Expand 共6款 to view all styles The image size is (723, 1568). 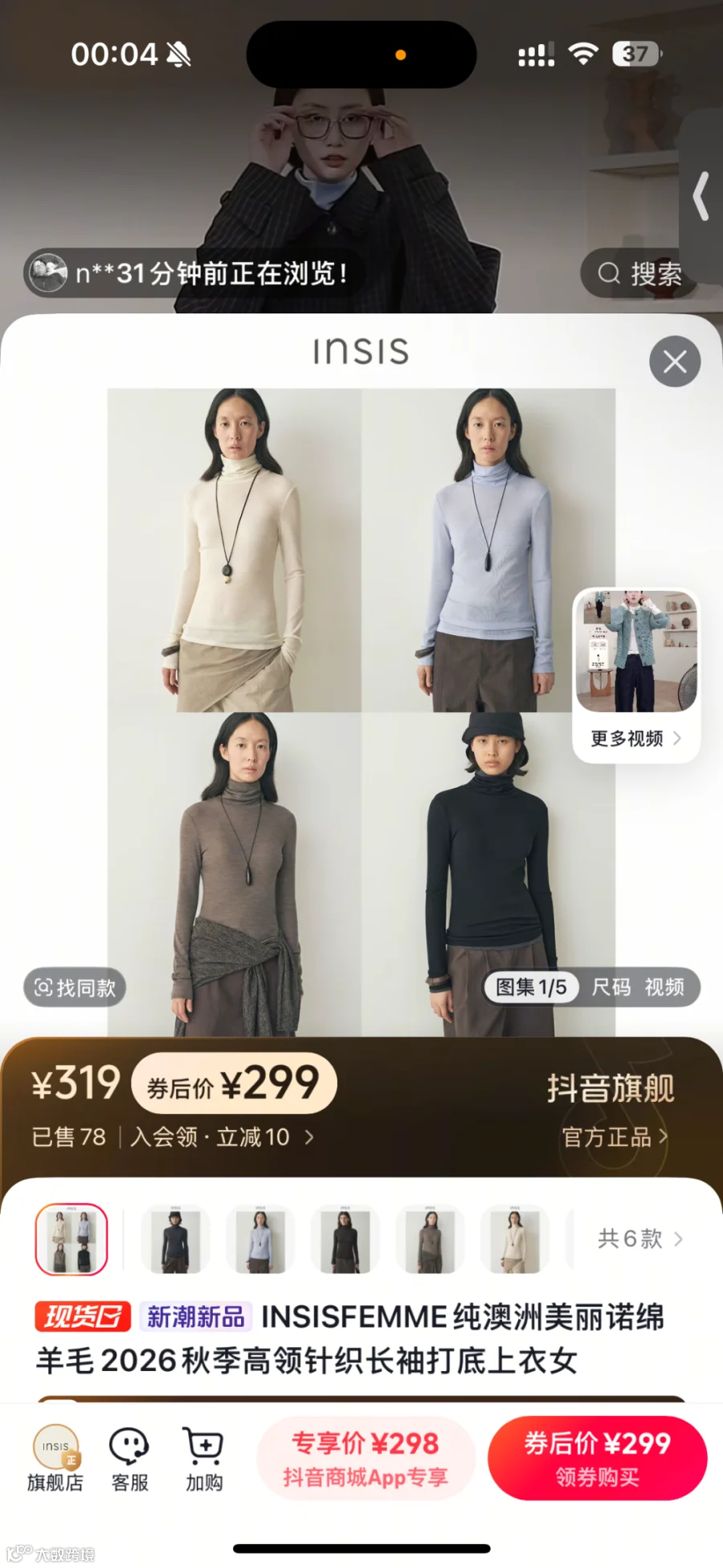(640, 1238)
